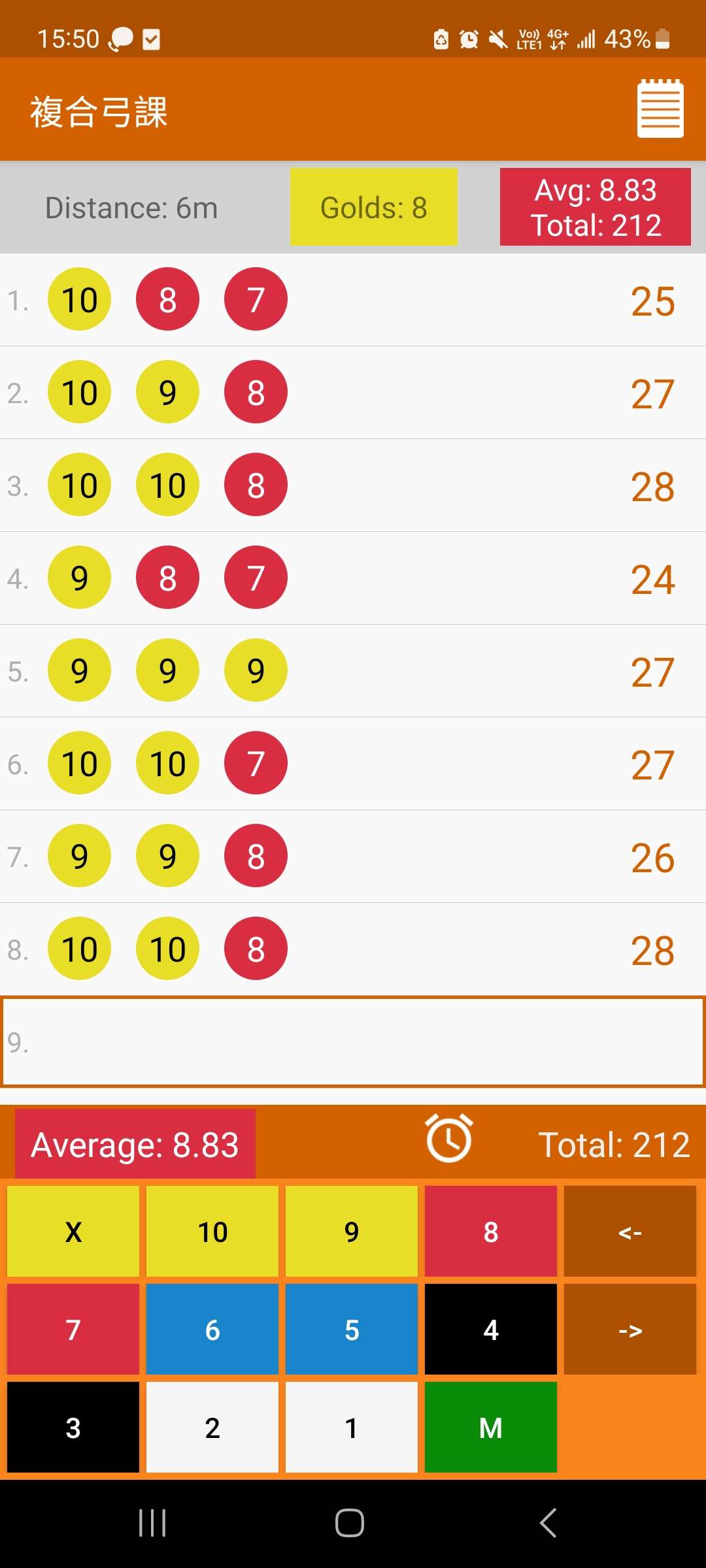Add a 6 with the blue key
Screen dimensions: 706x1568
point(212,1330)
